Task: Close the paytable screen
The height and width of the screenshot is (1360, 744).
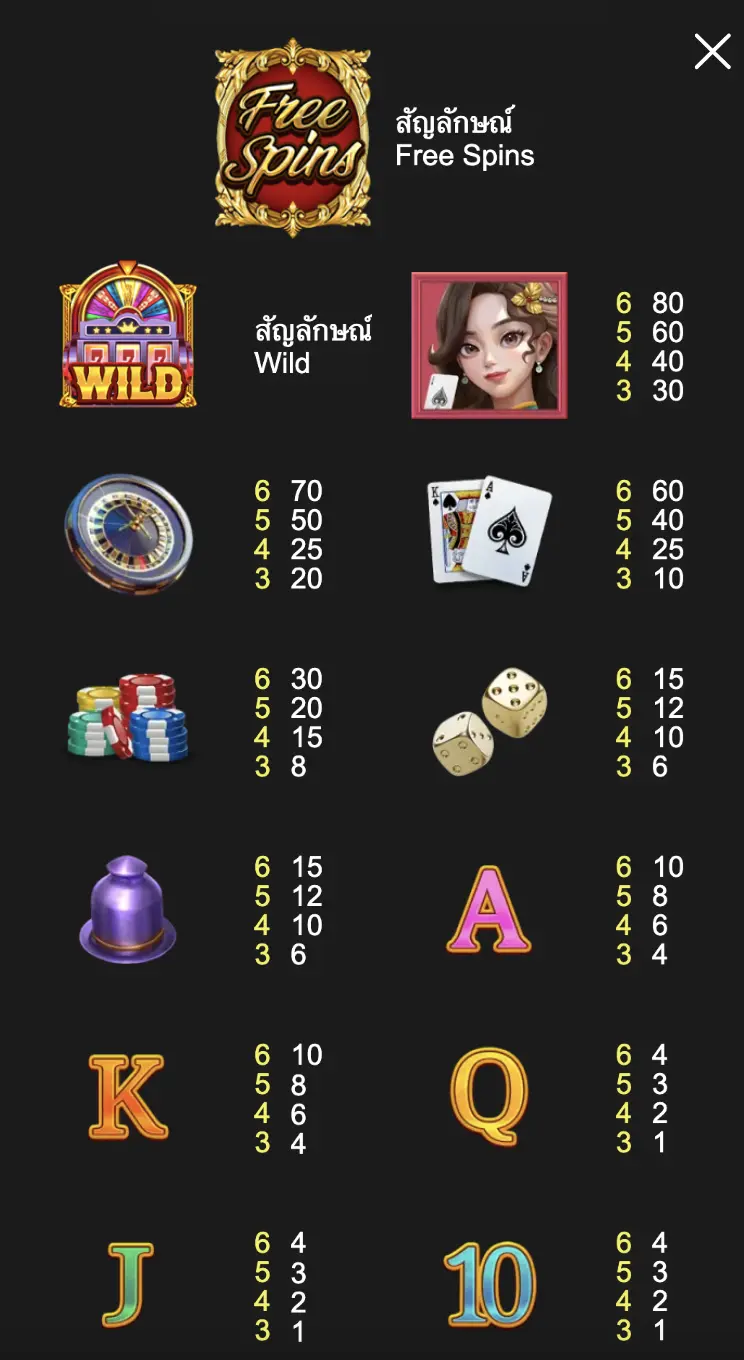Action: pyautogui.click(x=712, y=51)
